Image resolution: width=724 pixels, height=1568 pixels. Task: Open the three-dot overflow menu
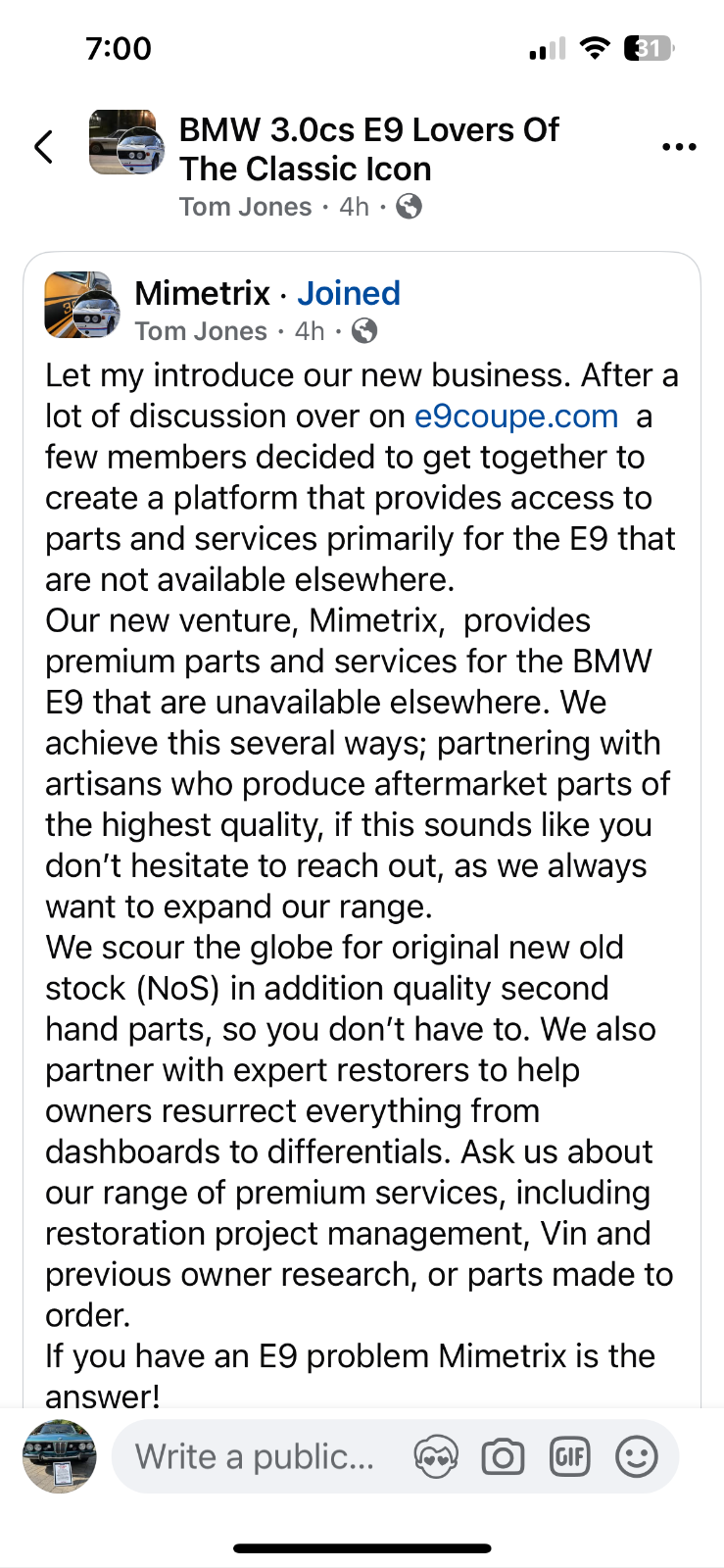[x=679, y=147]
